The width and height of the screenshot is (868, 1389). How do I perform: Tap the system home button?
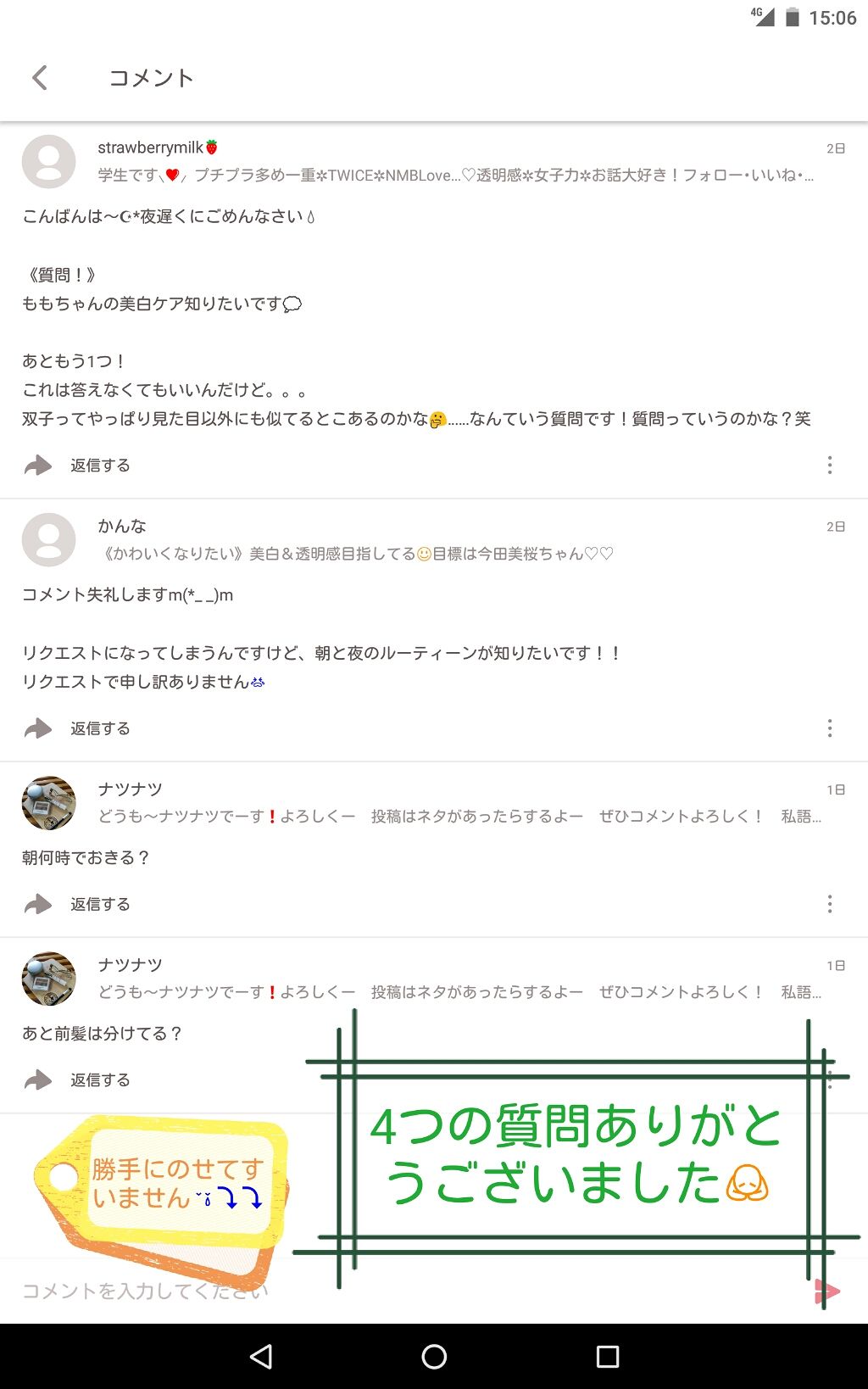click(434, 1357)
